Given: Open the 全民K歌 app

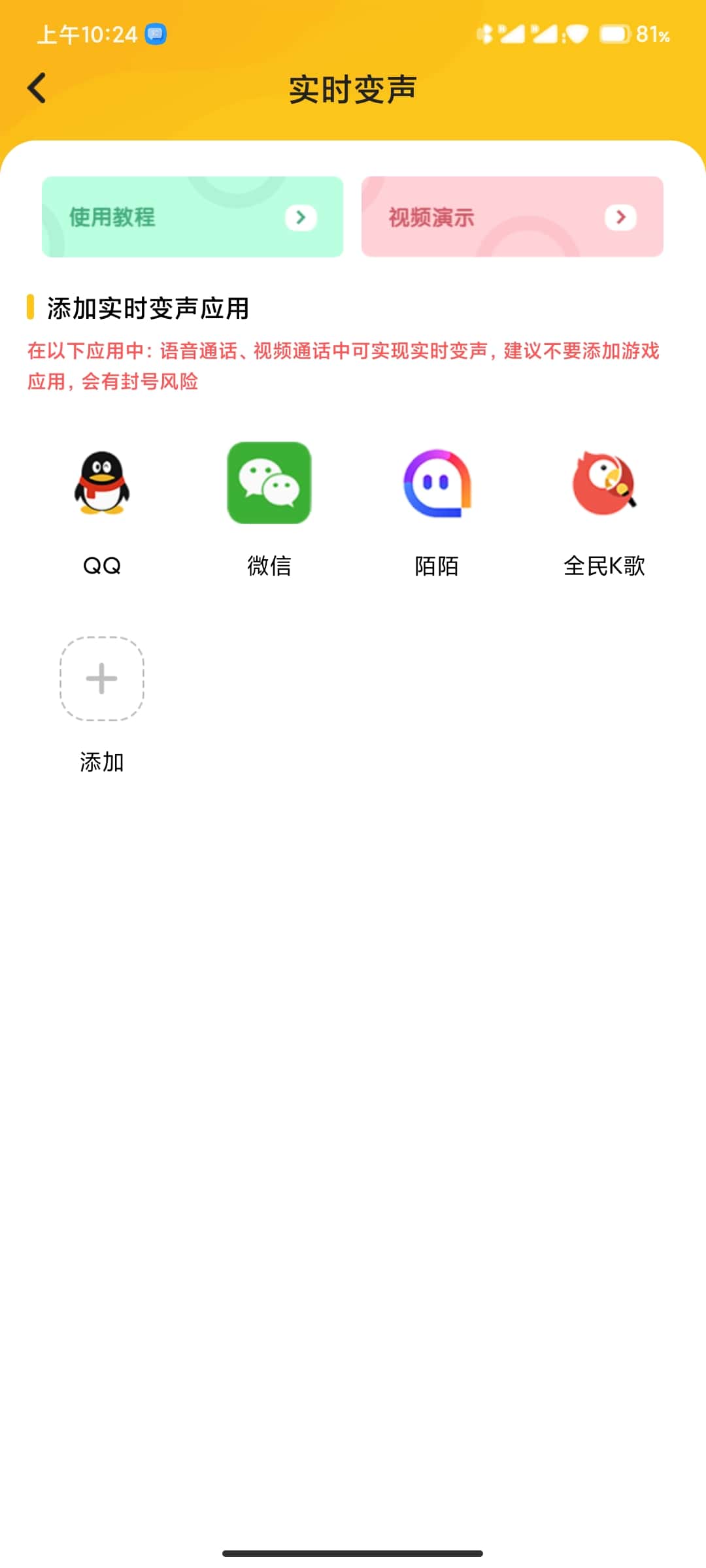Looking at the screenshot, I should pos(604,483).
